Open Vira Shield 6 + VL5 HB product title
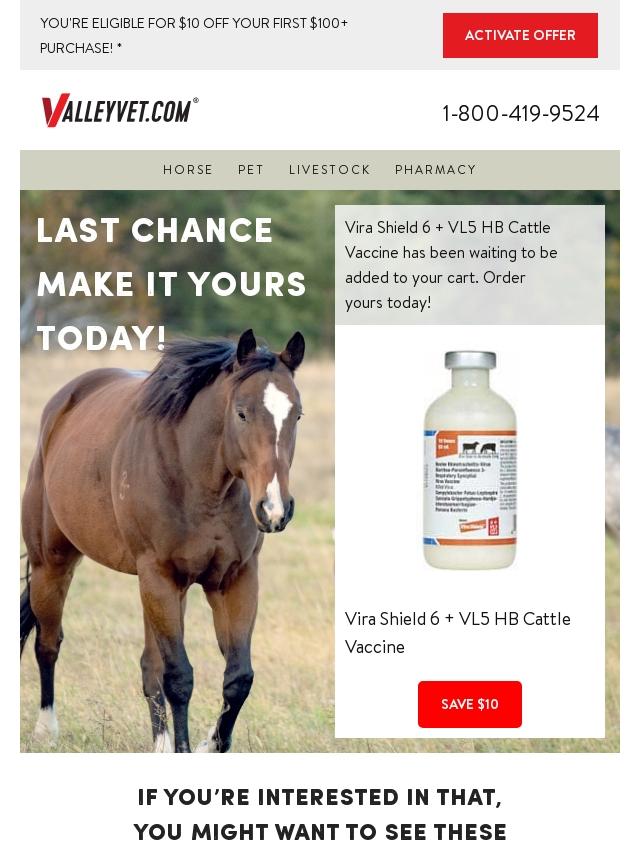Screen dimensions: 640x854 point(457,632)
